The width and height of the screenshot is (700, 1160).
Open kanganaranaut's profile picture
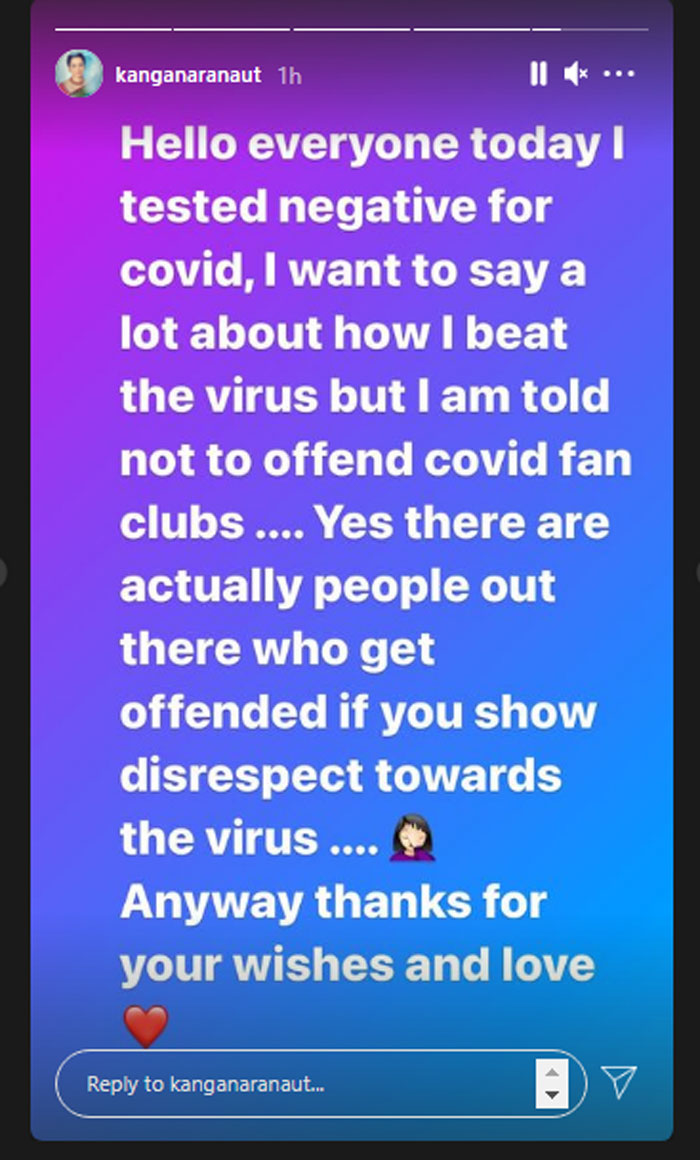click(79, 74)
